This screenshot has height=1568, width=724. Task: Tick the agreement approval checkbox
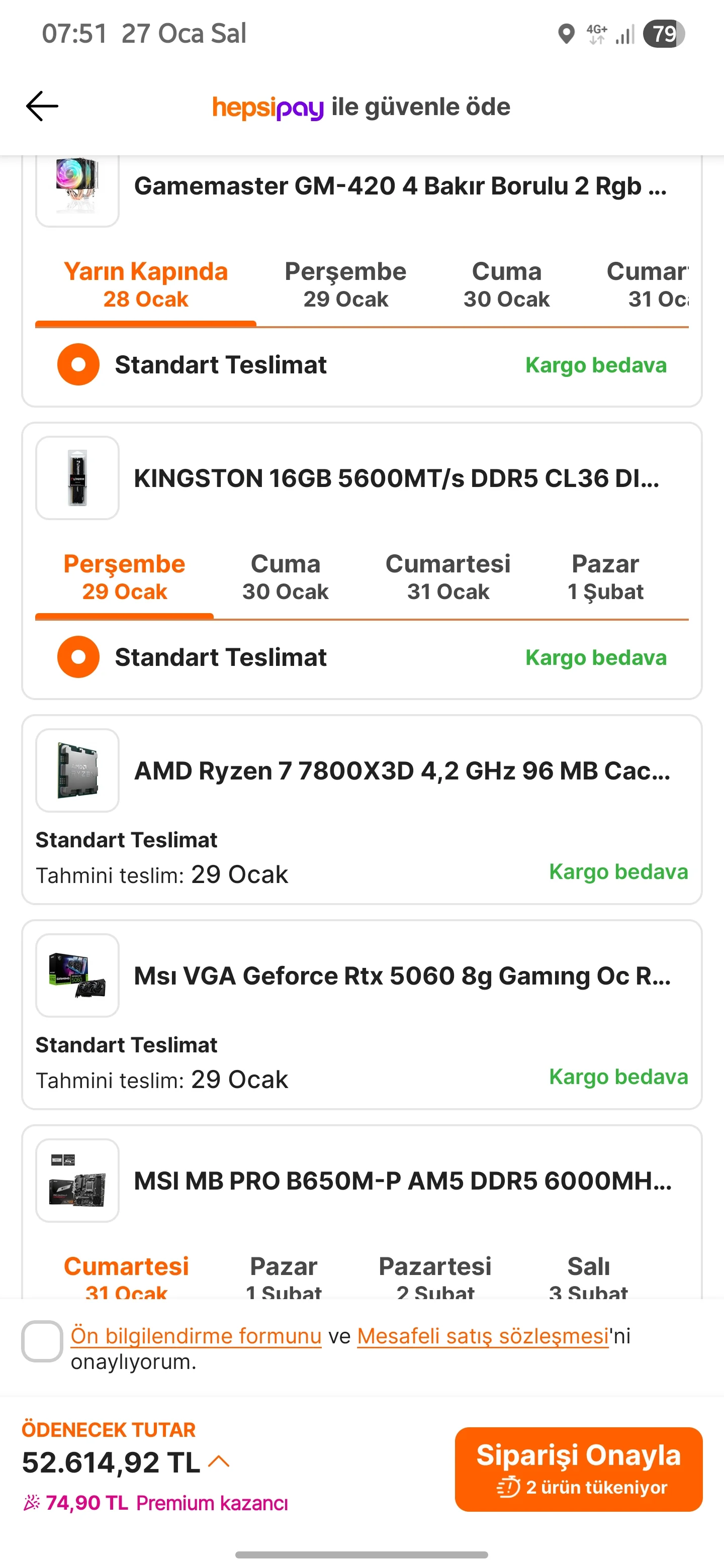tap(42, 1341)
